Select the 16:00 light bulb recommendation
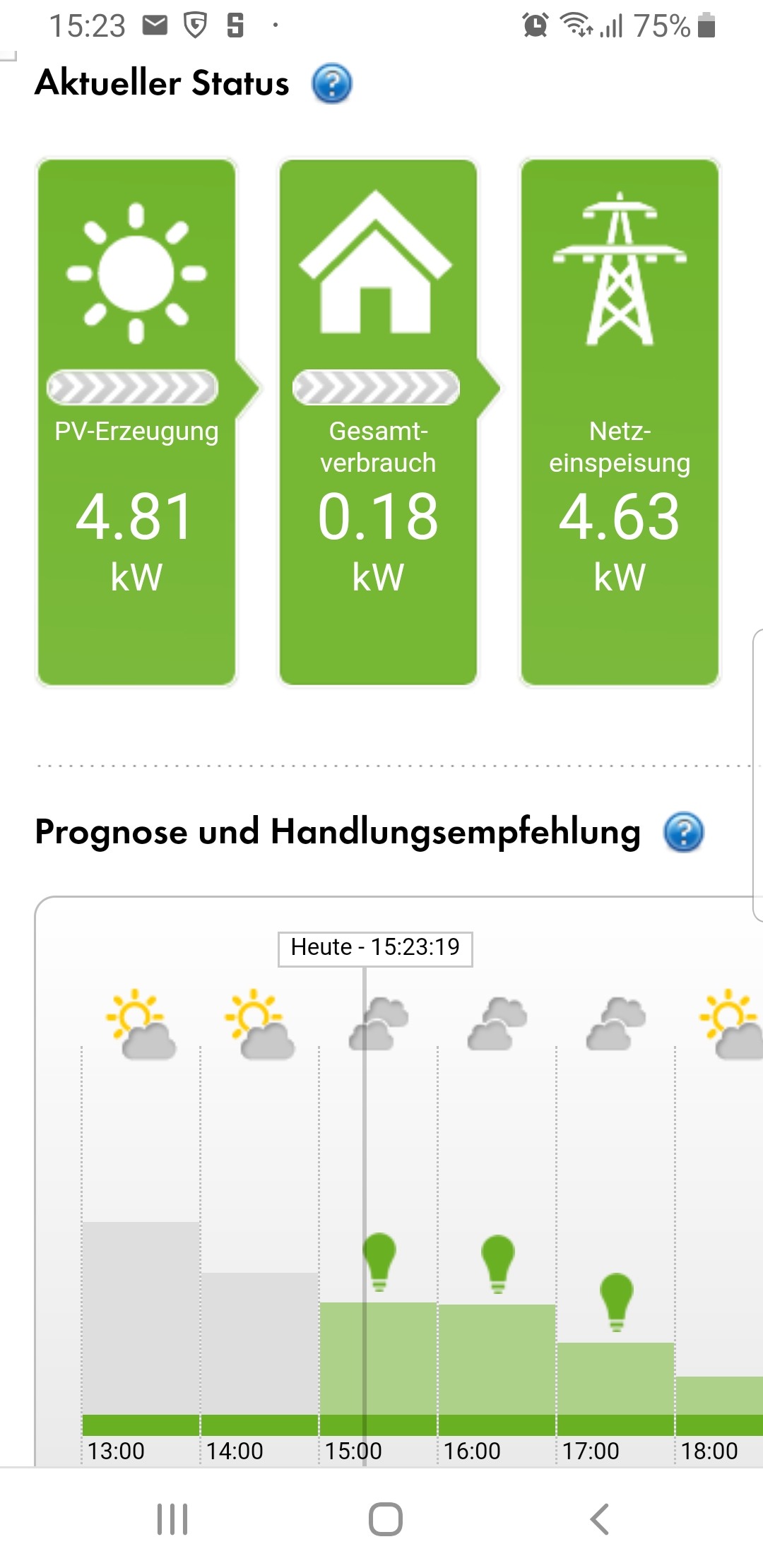 [x=498, y=1264]
